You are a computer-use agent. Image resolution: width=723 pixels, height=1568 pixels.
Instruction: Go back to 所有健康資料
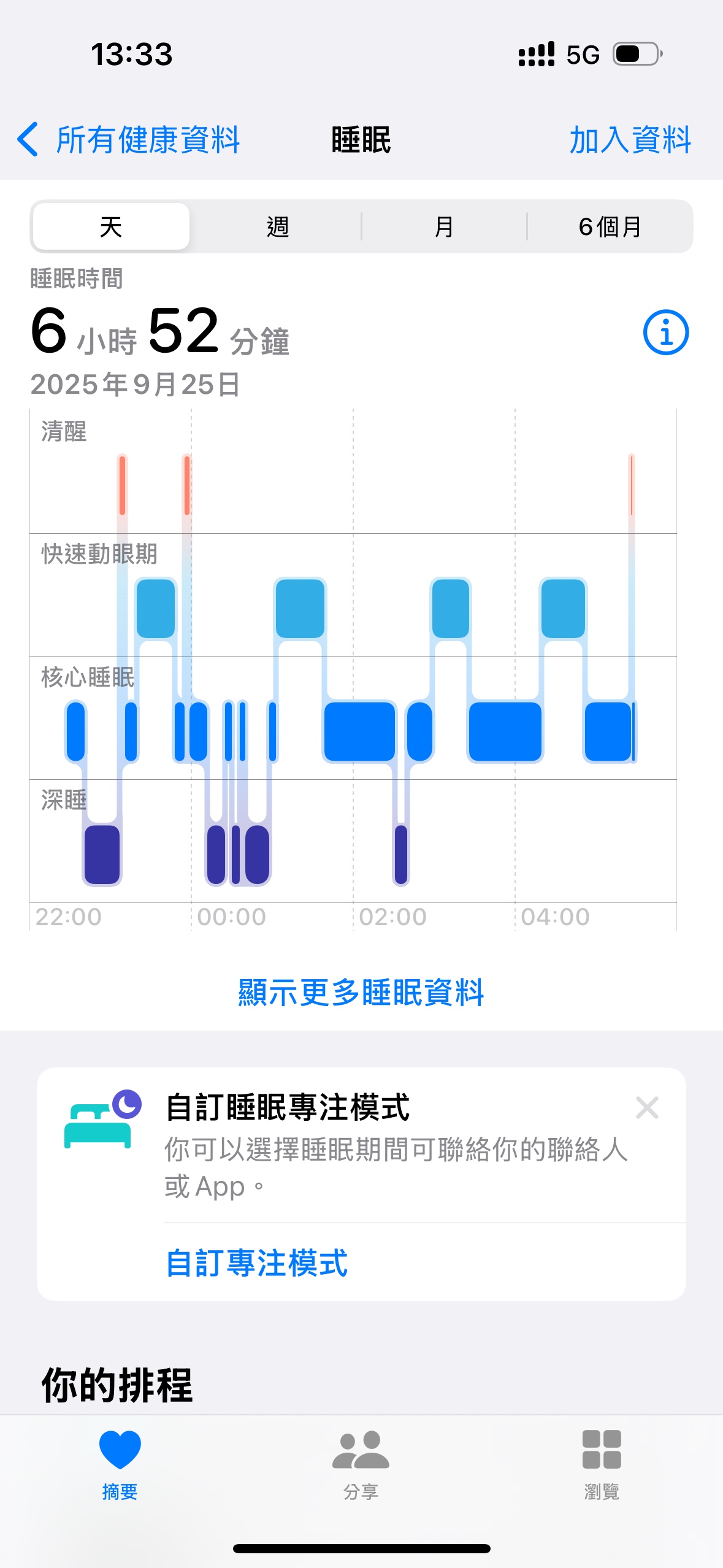[129, 140]
